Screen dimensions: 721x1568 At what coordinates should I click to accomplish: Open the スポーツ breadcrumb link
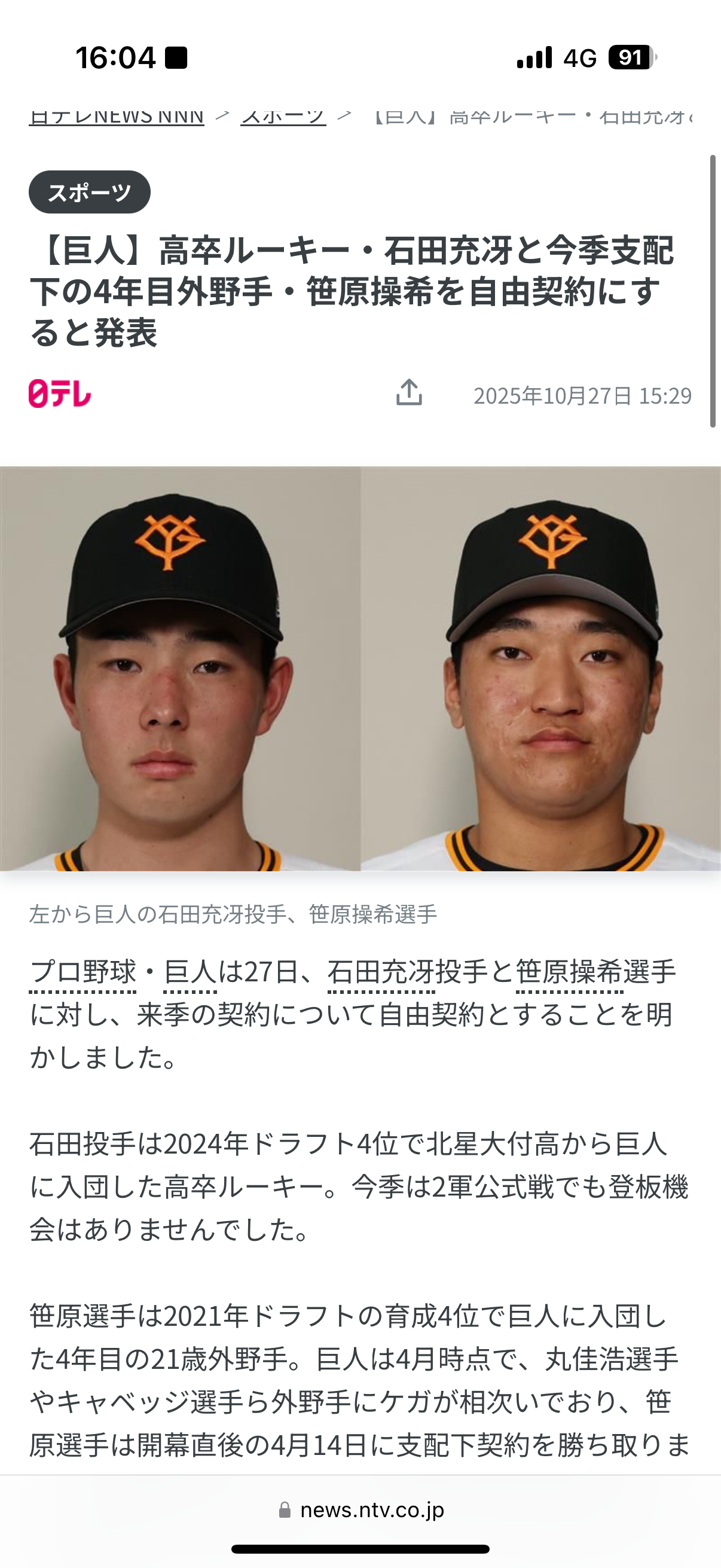click(283, 115)
